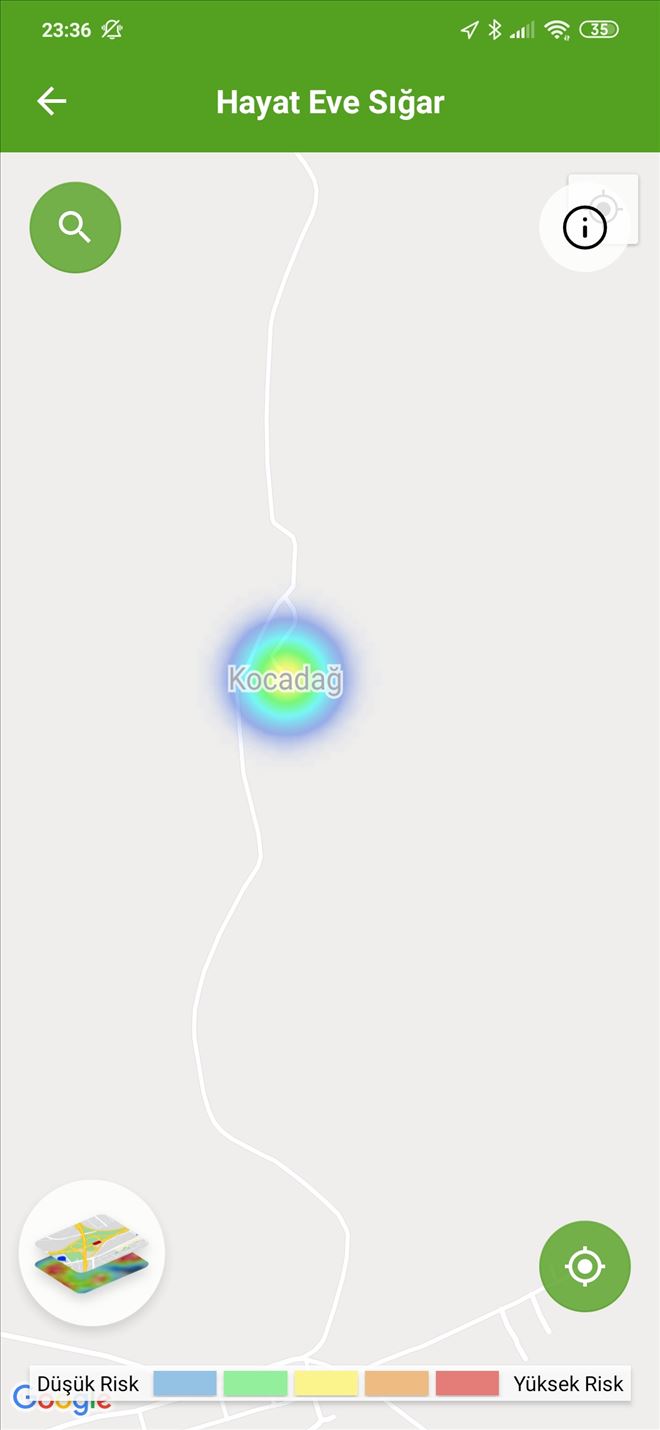
Task: Go back using the header arrow
Action: click(52, 101)
